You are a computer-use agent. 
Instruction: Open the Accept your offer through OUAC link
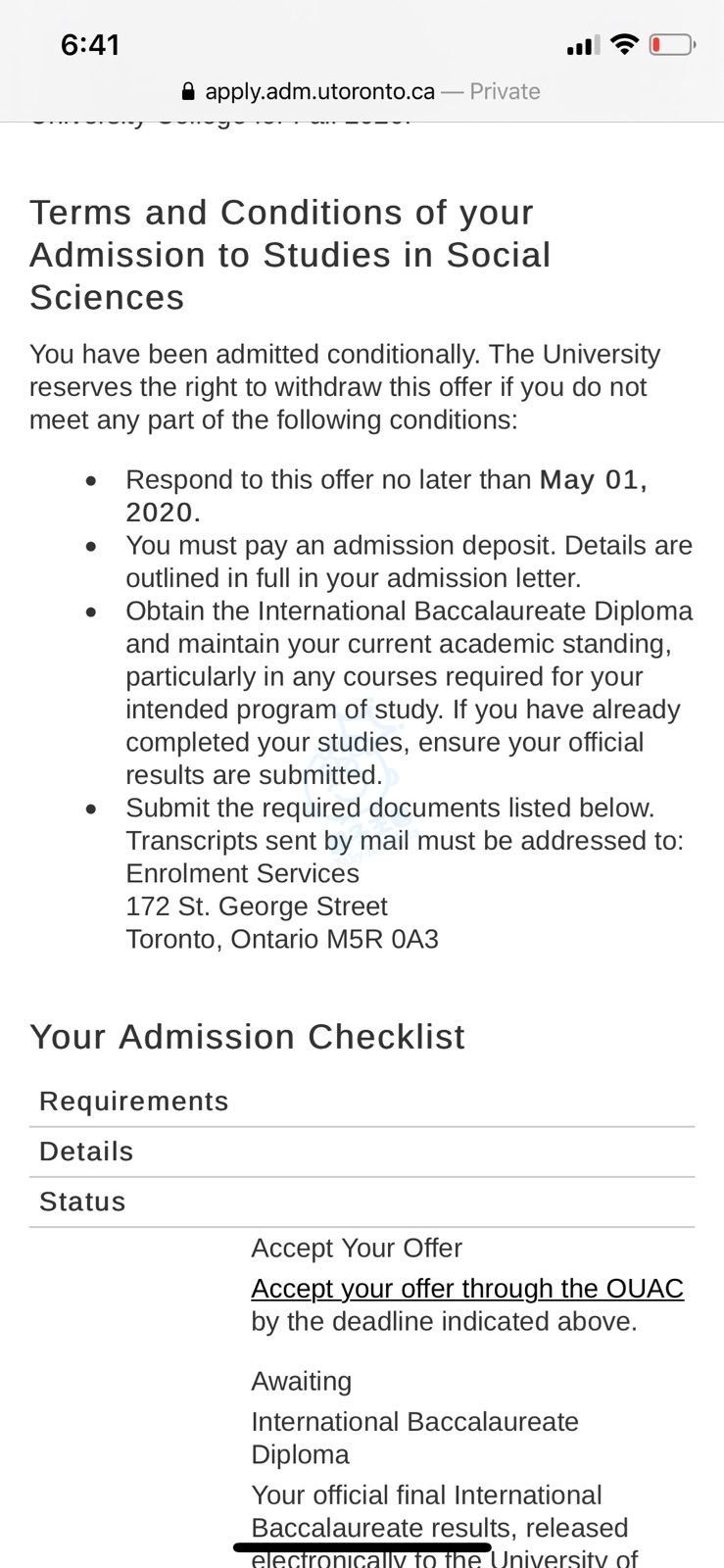[x=467, y=1288]
